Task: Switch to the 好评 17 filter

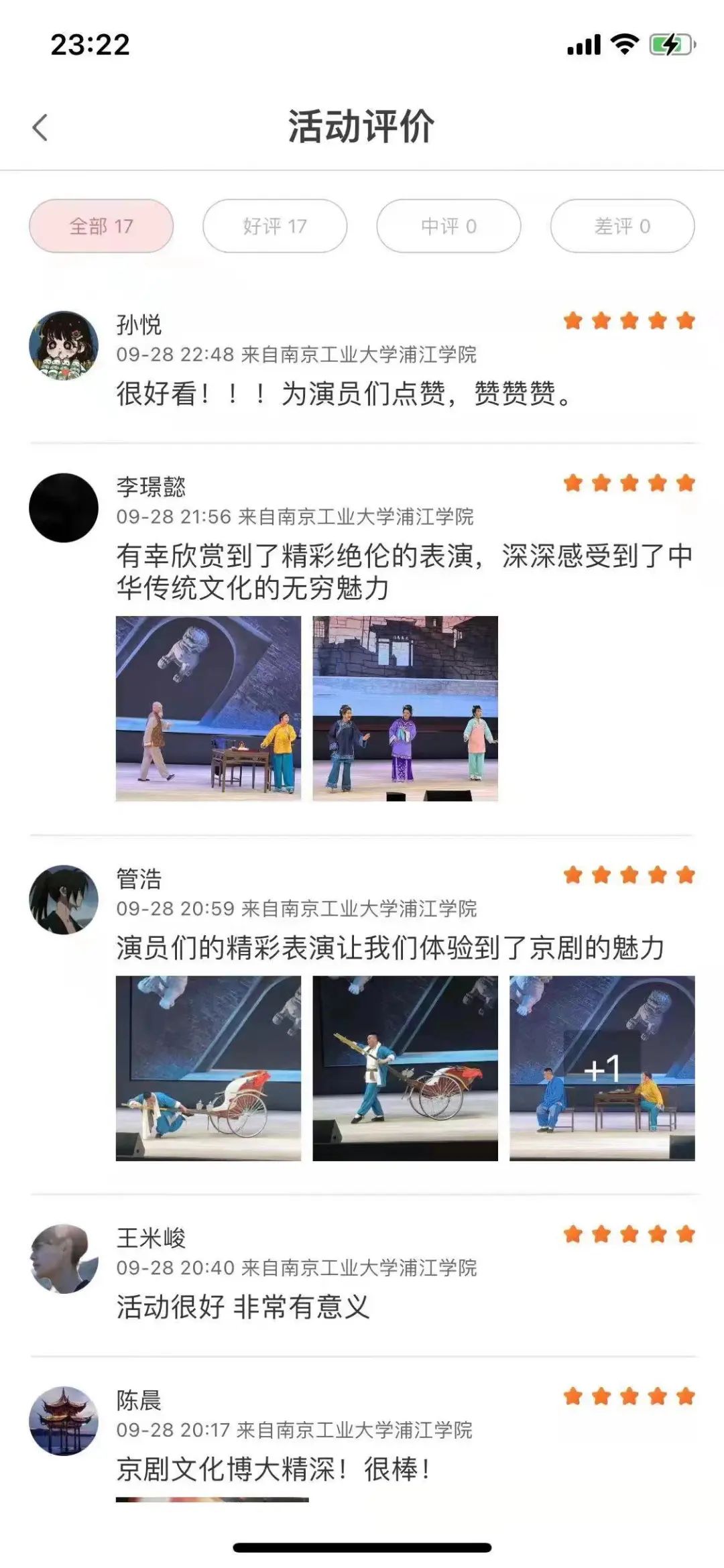Action: (275, 226)
